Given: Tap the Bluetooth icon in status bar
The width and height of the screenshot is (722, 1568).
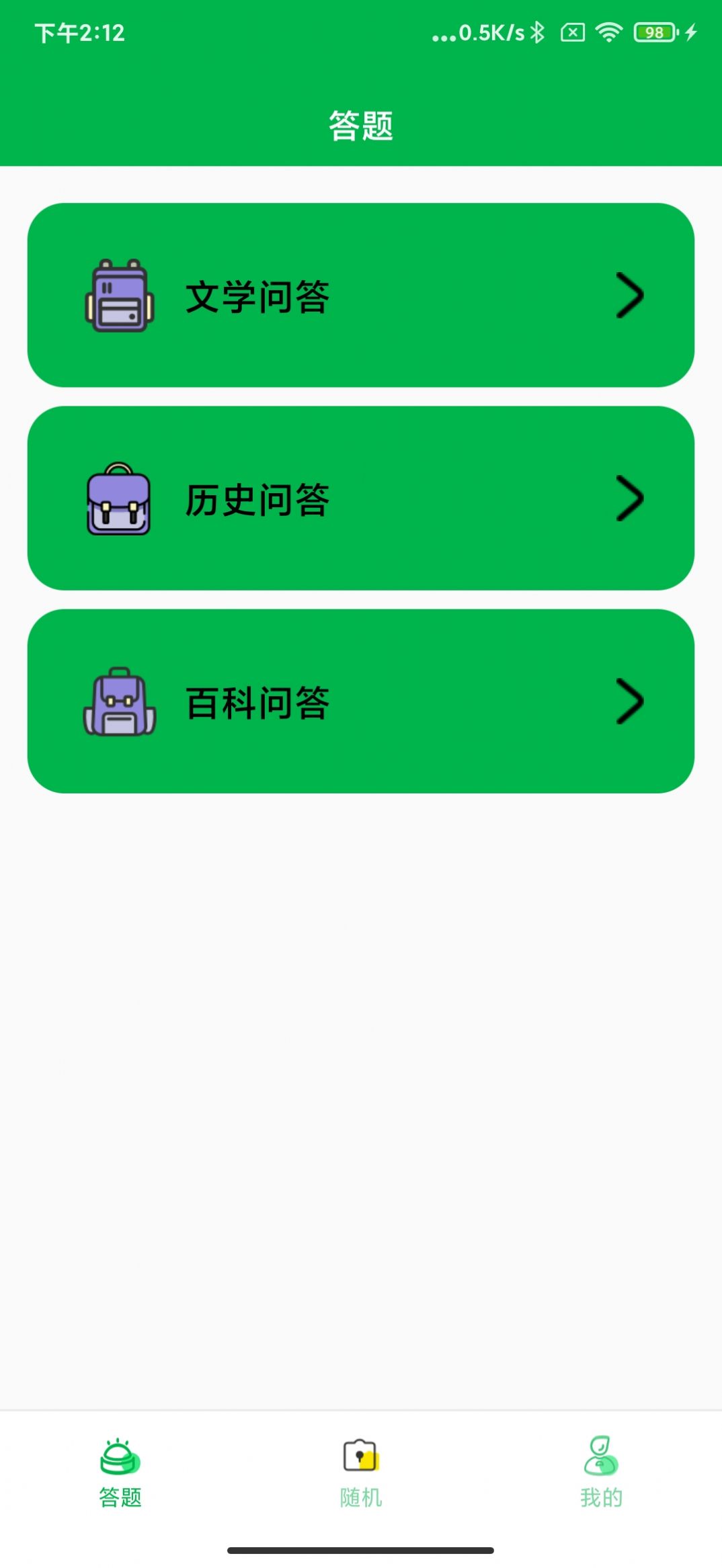Looking at the screenshot, I should (538, 32).
